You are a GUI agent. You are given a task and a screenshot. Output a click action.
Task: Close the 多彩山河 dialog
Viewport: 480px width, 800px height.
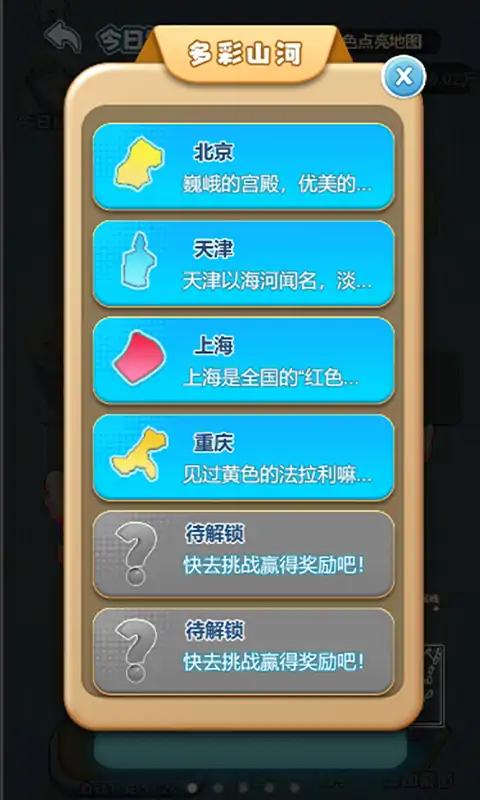pyautogui.click(x=403, y=77)
